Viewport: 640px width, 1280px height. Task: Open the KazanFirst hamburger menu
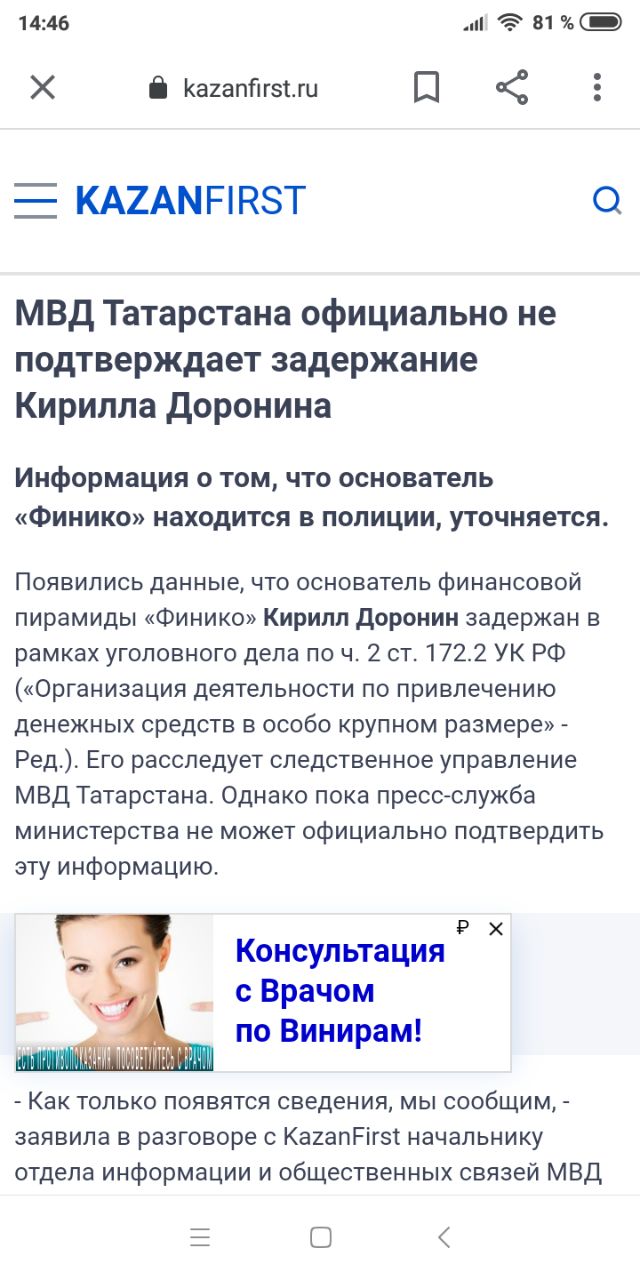(x=35, y=201)
